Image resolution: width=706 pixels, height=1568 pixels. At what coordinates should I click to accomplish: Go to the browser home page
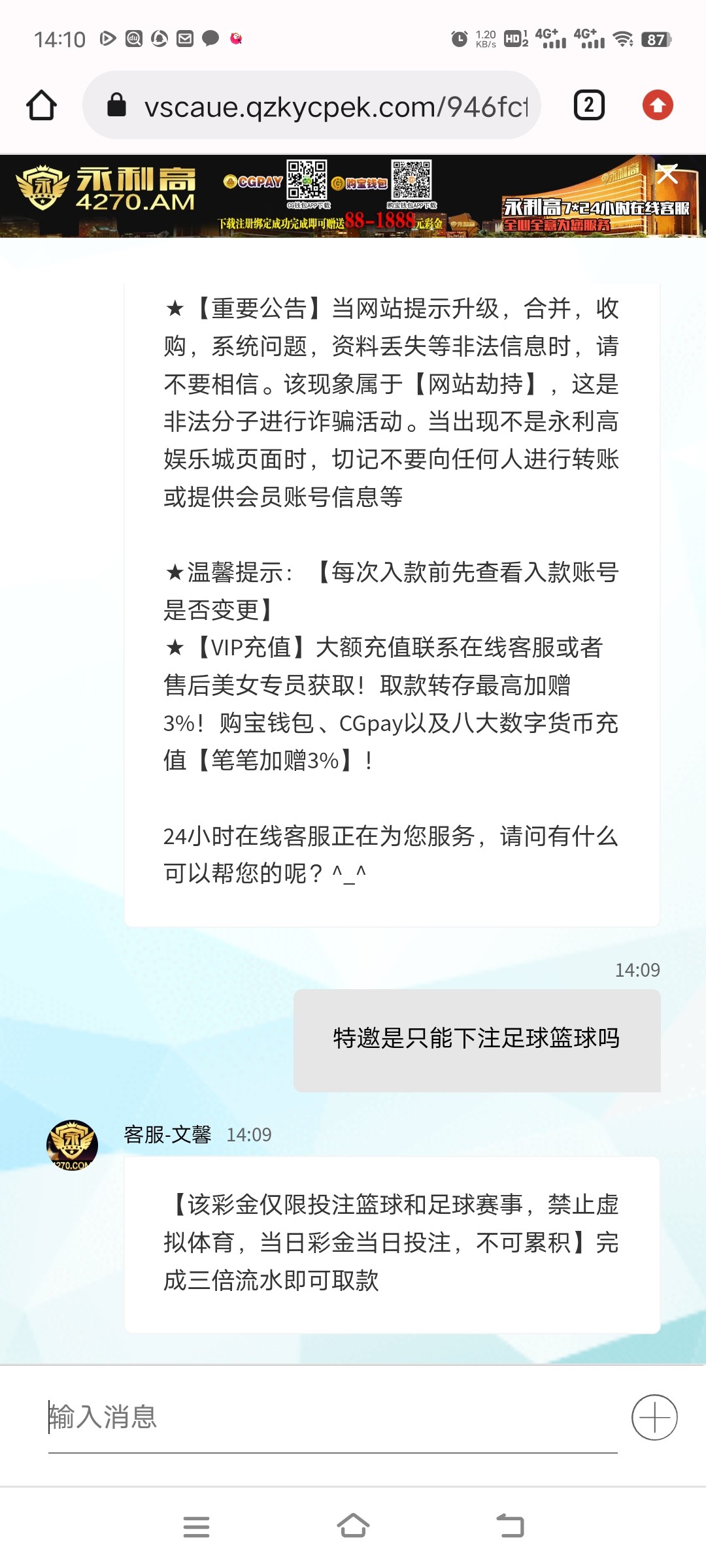pos(41,105)
